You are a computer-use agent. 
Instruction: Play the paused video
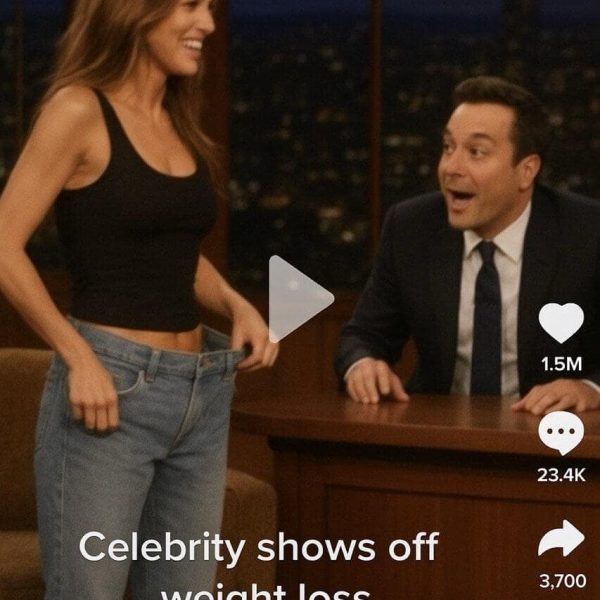pyautogui.click(x=298, y=298)
